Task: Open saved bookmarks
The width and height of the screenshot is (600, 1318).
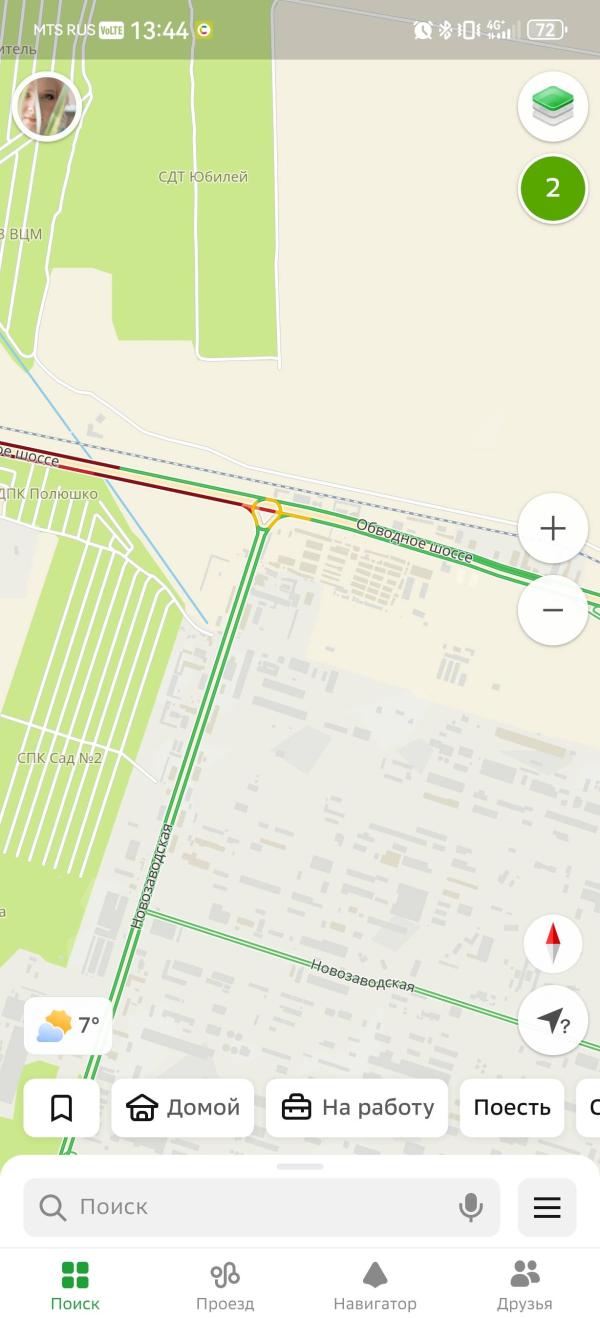Action: tap(62, 1107)
